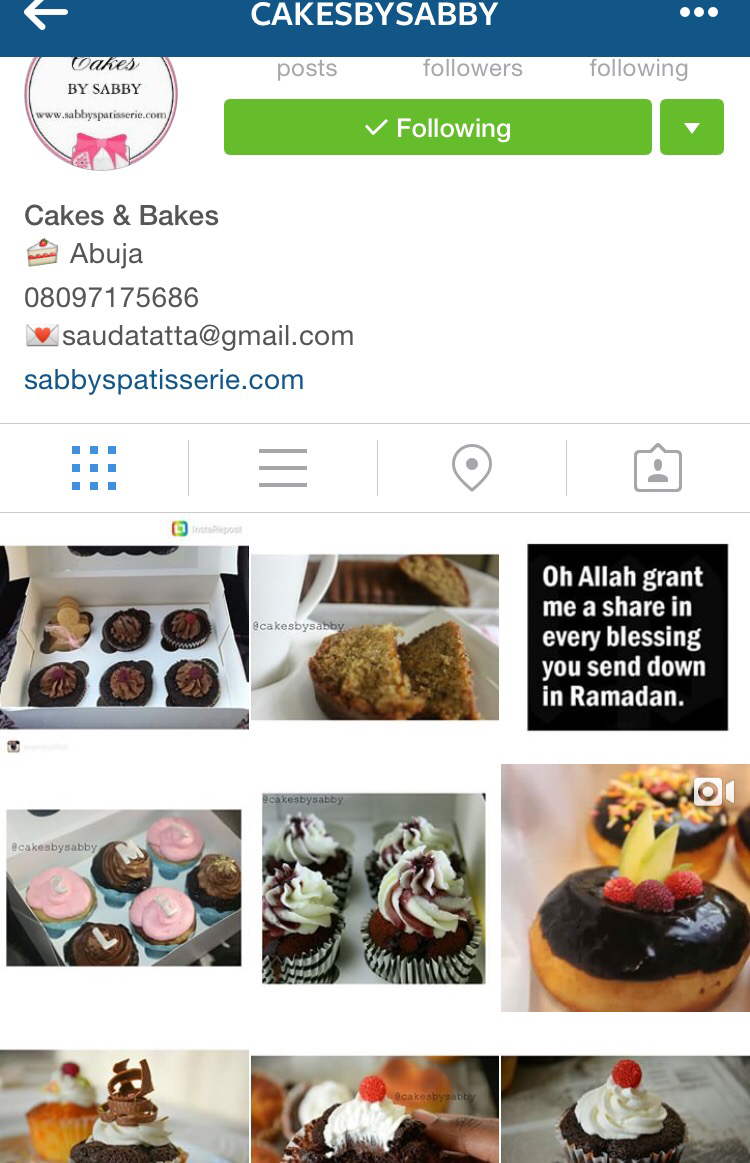This screenshot has width=750, height=1163.
Task: Open the sabbyspatisserie.com link
Action: pos(164,380)
